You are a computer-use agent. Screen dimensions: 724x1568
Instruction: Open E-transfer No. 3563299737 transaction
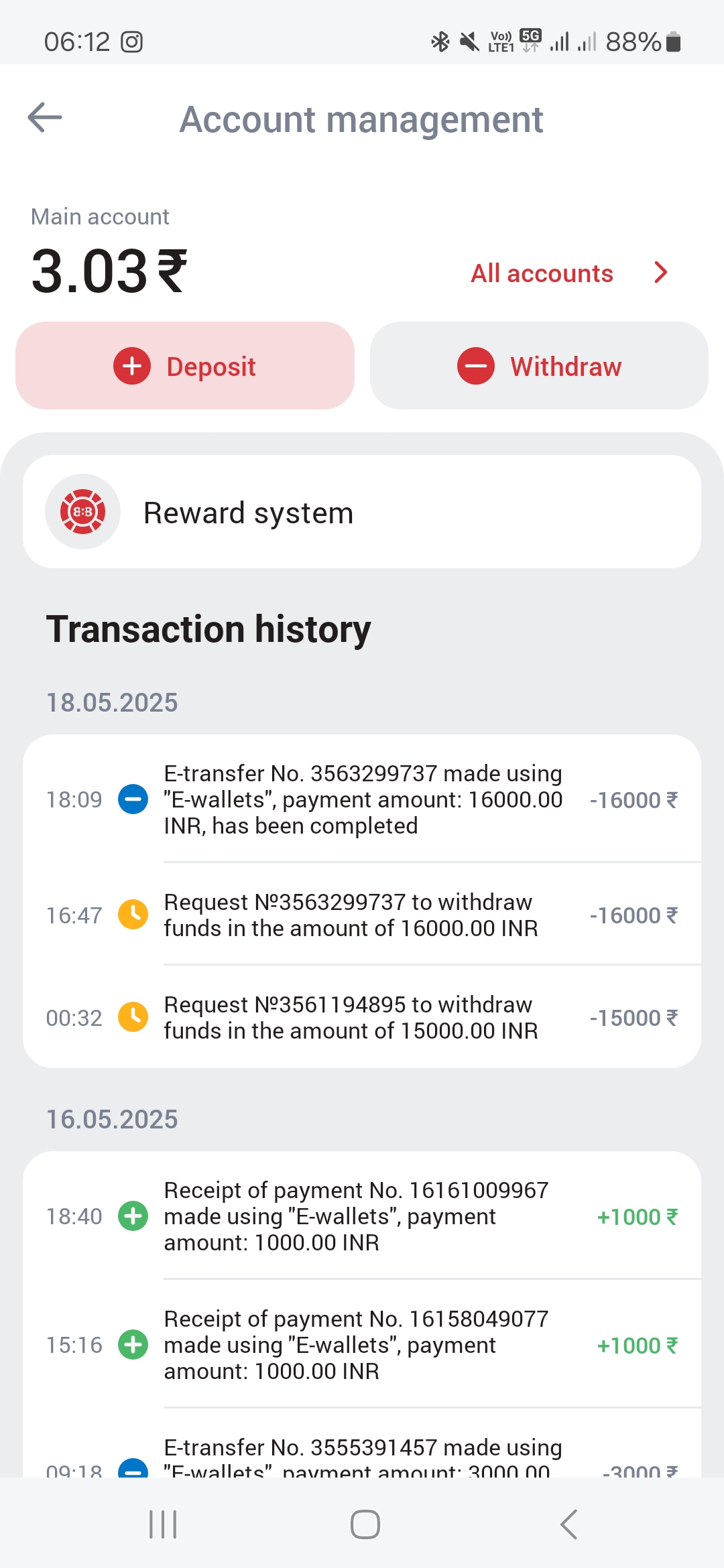(x=362, y=799)
